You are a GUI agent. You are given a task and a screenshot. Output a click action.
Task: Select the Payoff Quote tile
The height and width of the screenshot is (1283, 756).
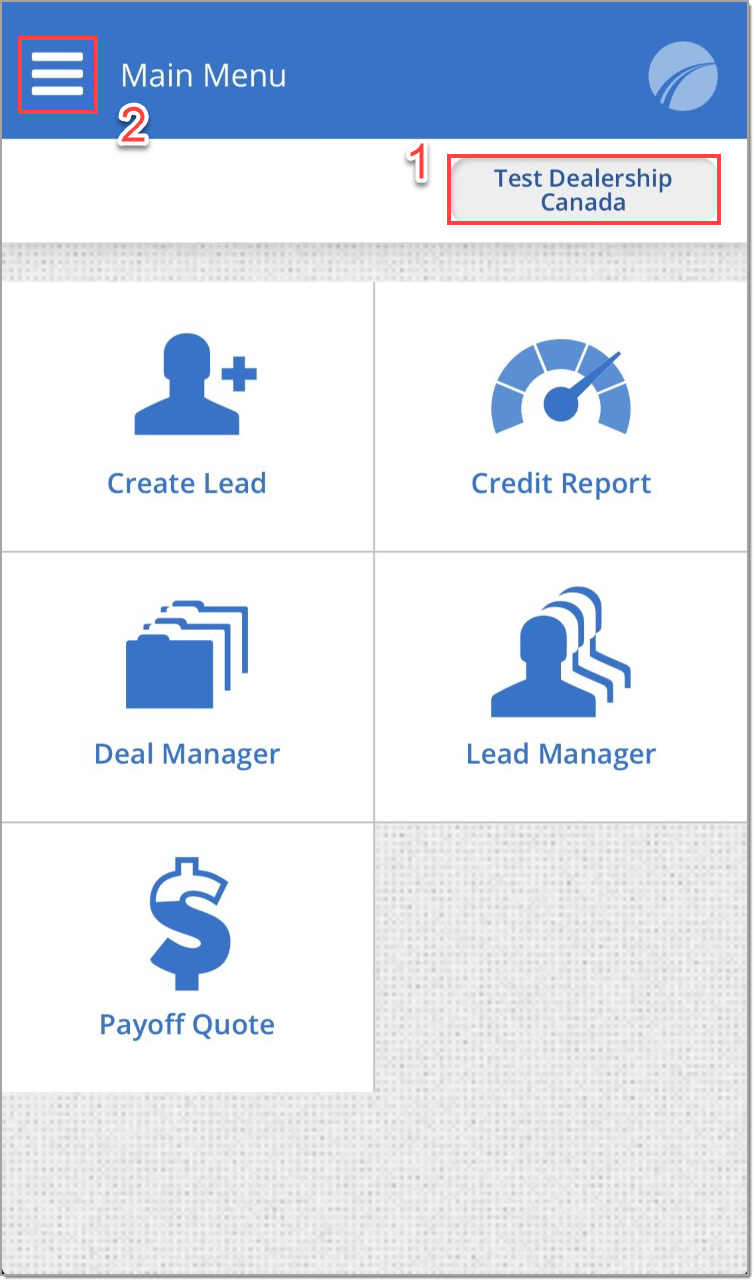187,957
